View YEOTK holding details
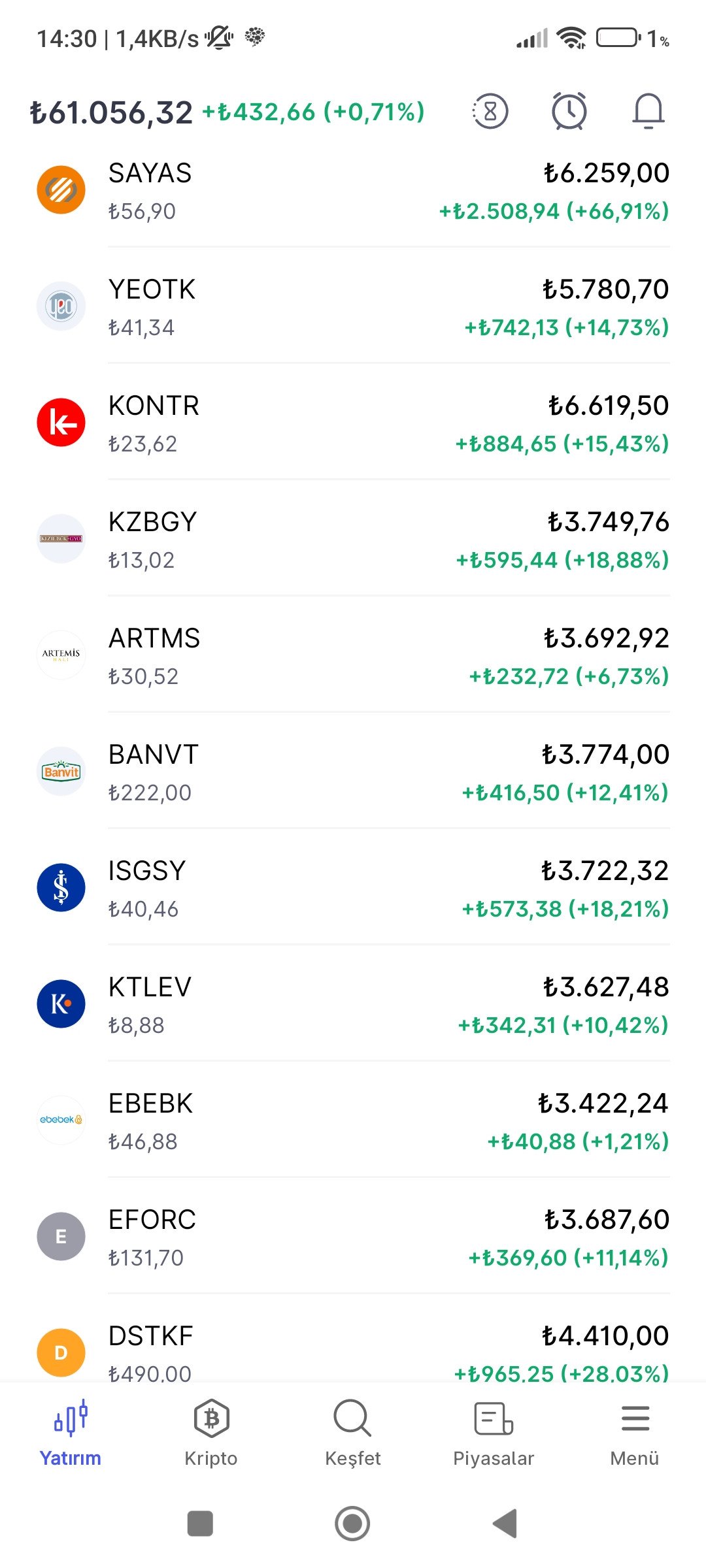The height and width of the screenshot is (1568, 706). (x=353, y=307)
